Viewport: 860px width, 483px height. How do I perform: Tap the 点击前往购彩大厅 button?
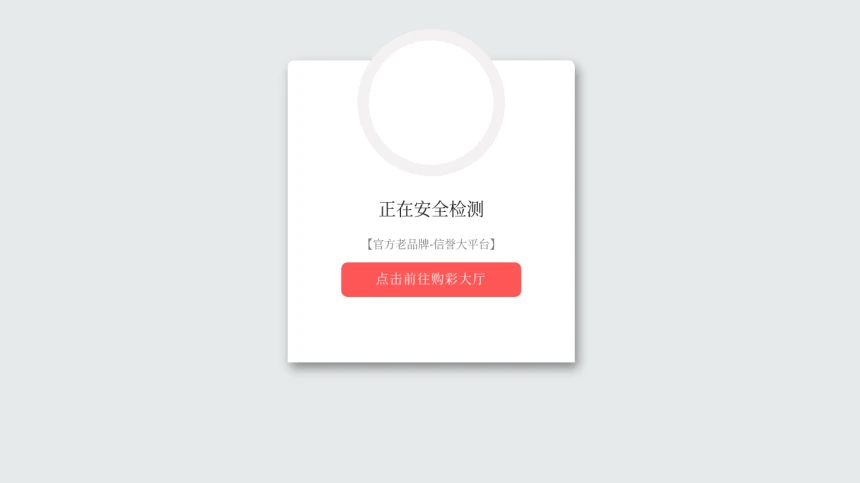point(430,280)
